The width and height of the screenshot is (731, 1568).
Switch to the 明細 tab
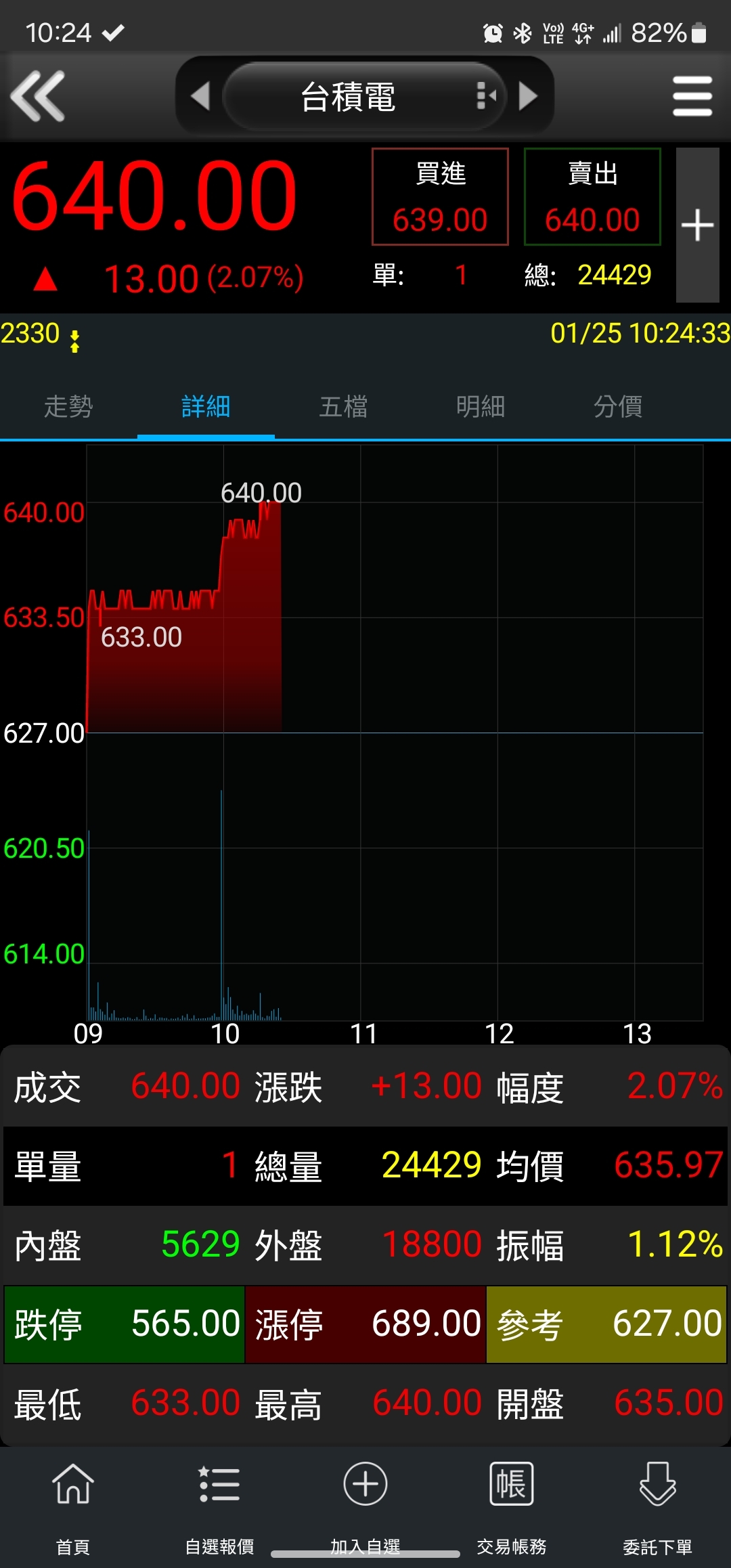481,406
